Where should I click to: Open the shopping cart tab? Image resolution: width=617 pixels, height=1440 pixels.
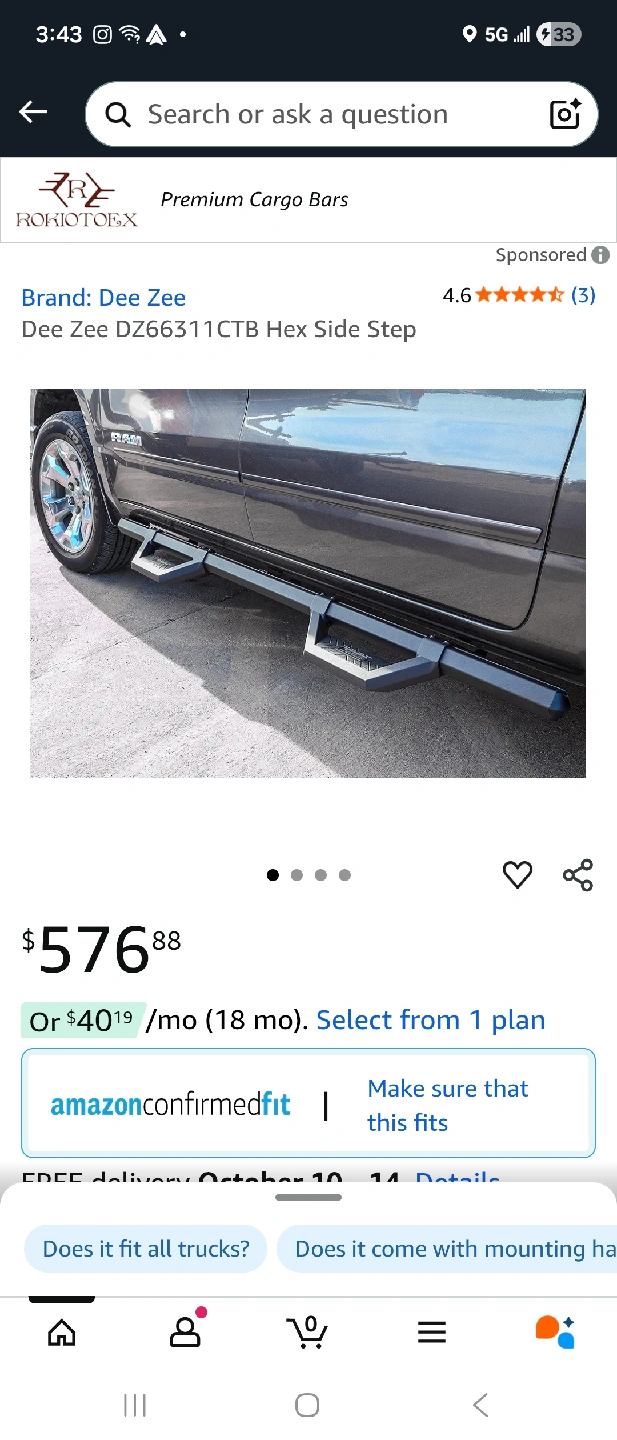coord(308,1331)
